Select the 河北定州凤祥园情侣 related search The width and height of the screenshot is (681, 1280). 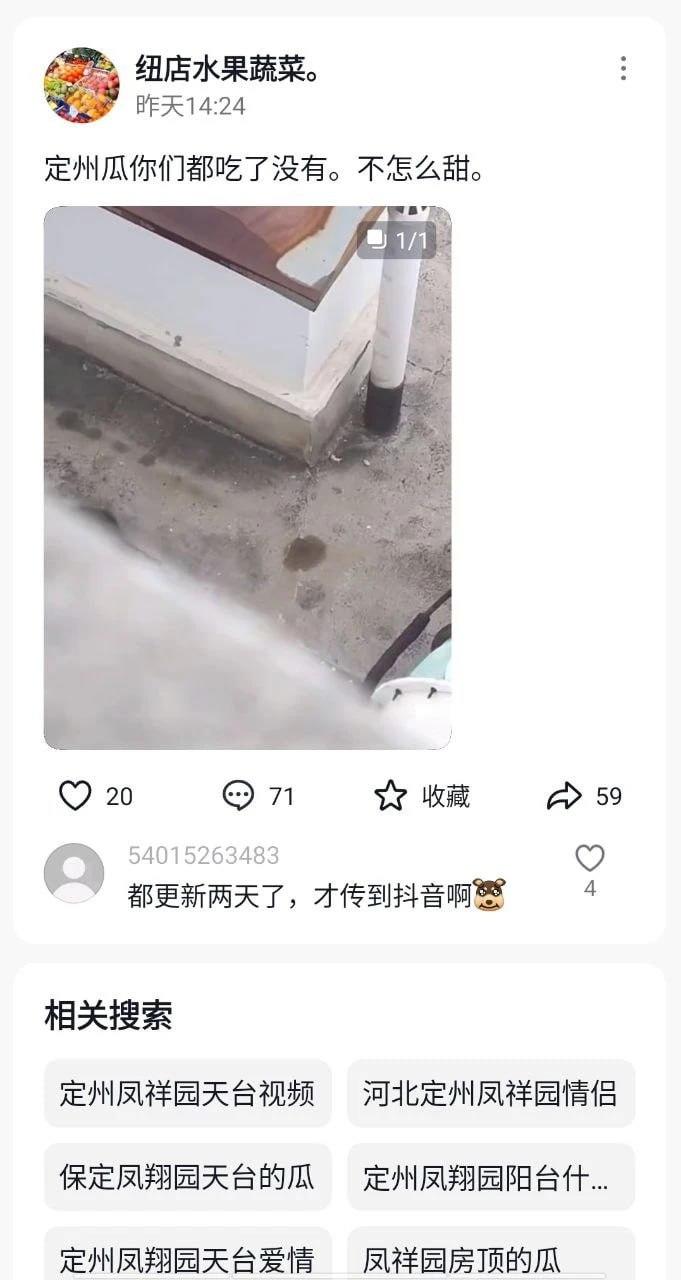490,1093
